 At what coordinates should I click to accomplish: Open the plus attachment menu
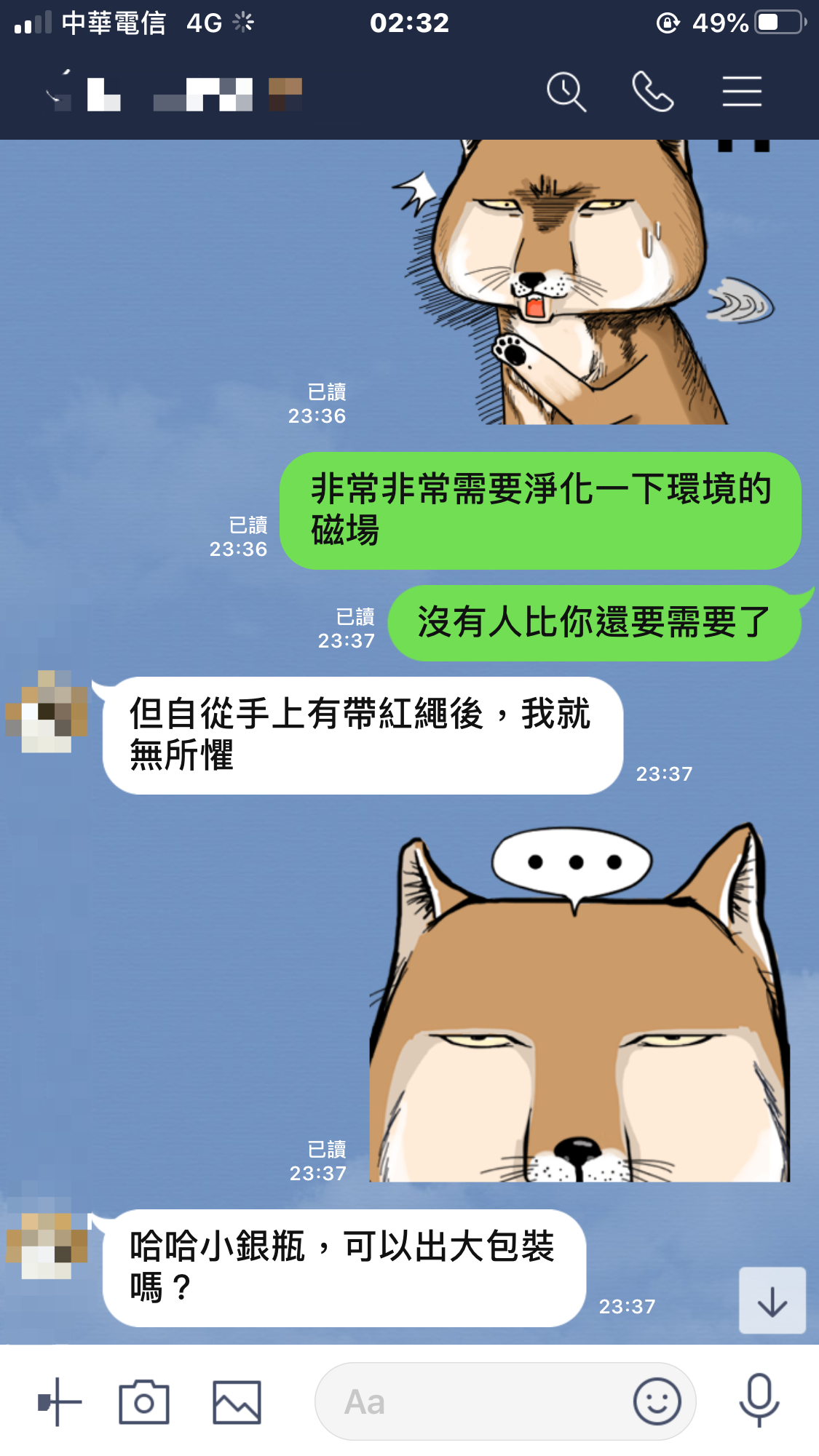(x=58, y=1401)
